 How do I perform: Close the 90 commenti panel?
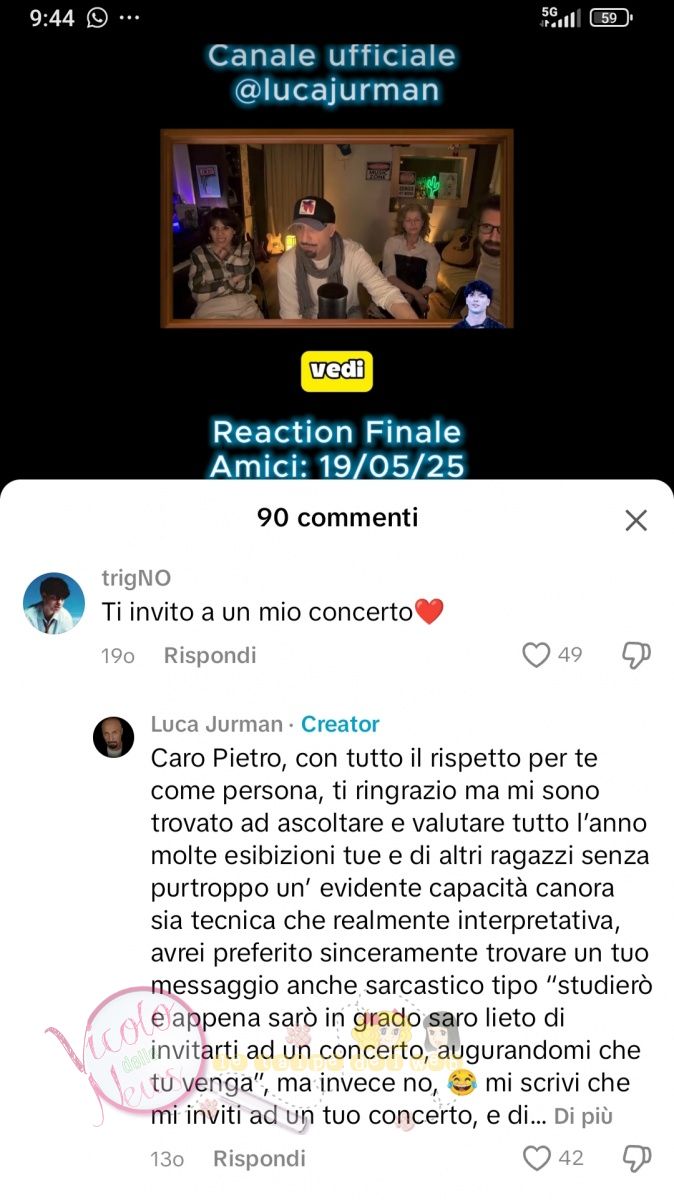[636, 520]
